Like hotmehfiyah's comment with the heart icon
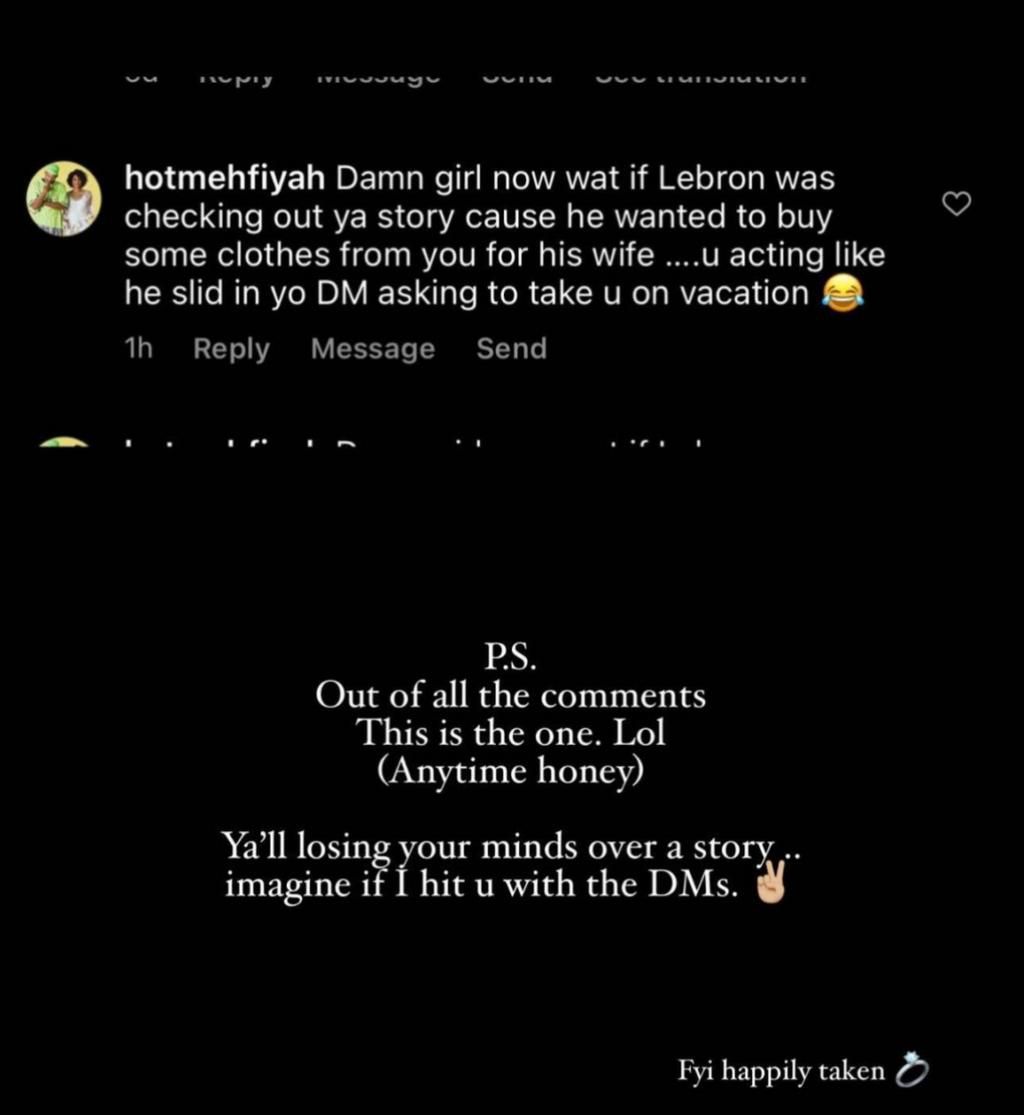Screen dimensions: 1024x1115 click(957, 203)
